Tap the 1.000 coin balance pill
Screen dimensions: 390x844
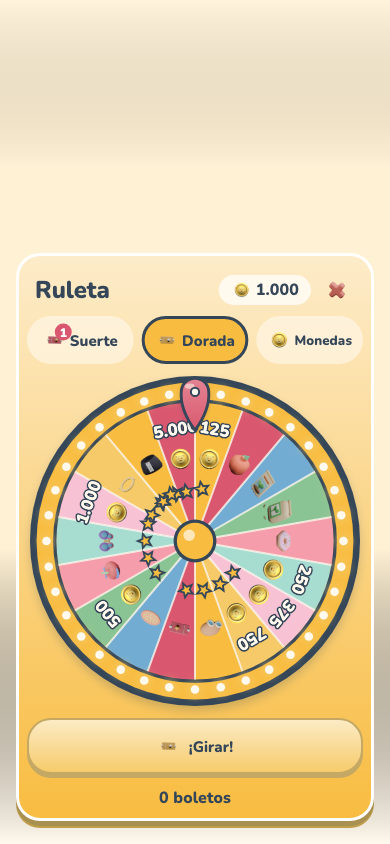click(x=265, y=290)
